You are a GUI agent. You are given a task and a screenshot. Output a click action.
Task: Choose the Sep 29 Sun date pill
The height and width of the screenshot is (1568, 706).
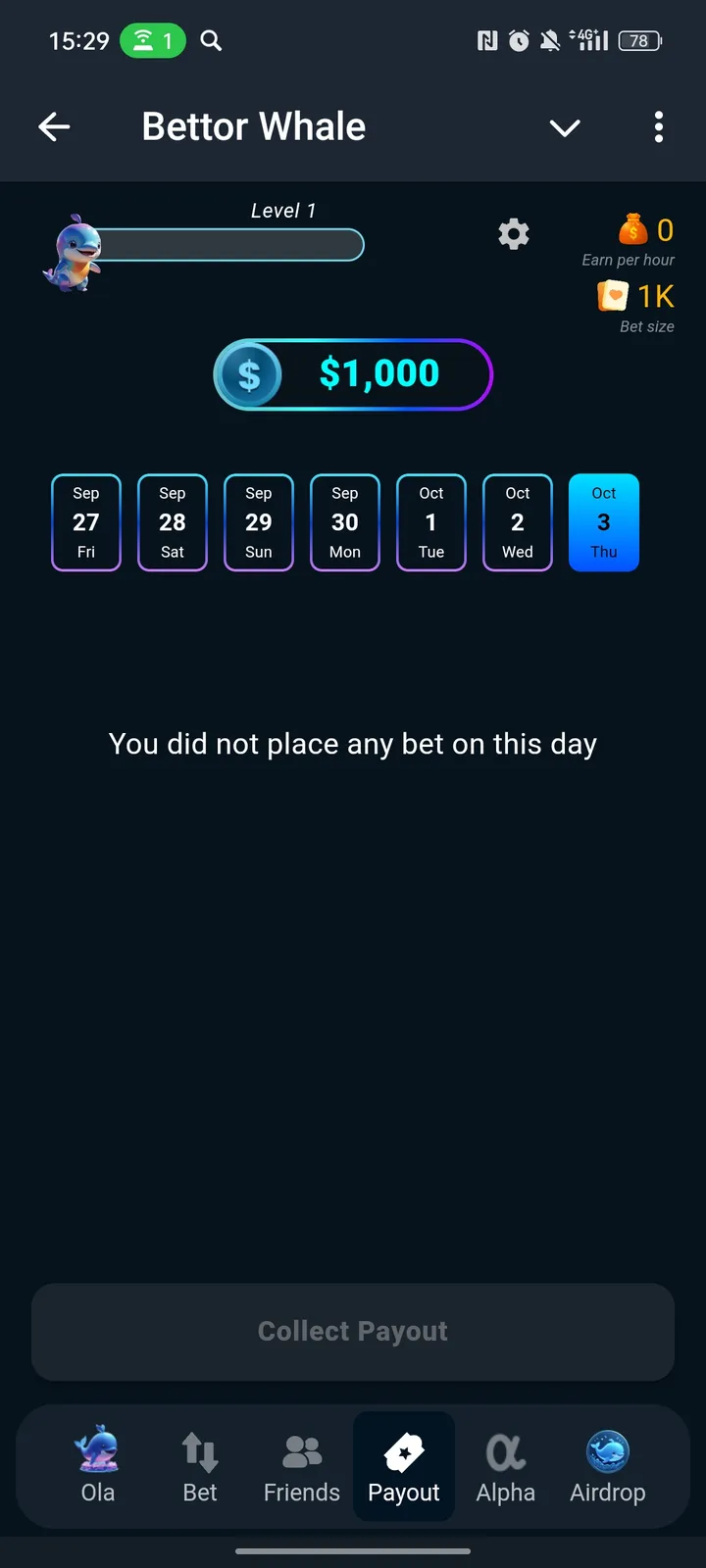(x=258, y=522)
